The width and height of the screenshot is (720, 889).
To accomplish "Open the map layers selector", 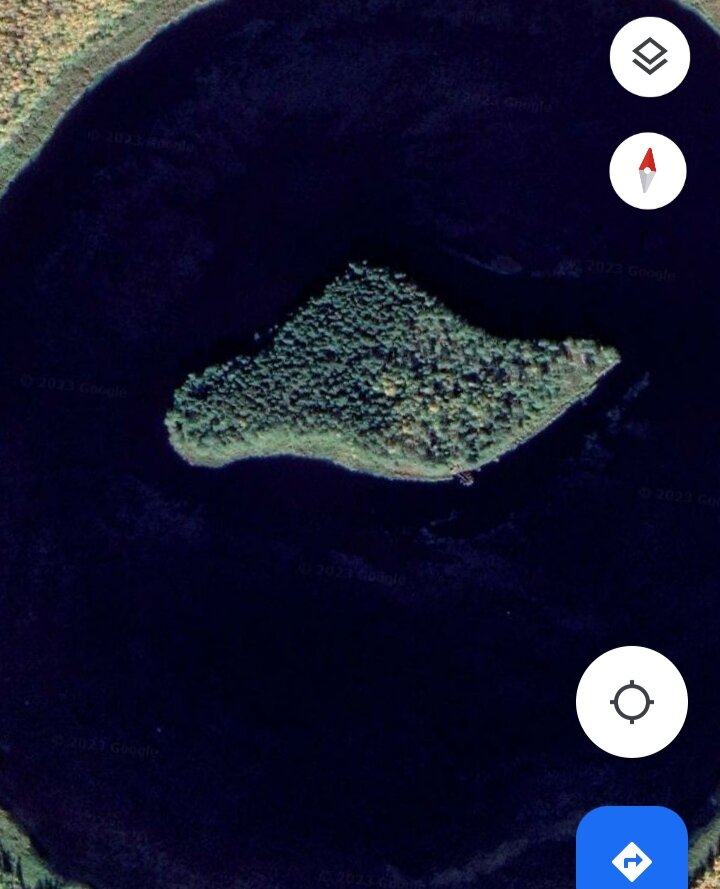I will [x=650, y=57].
